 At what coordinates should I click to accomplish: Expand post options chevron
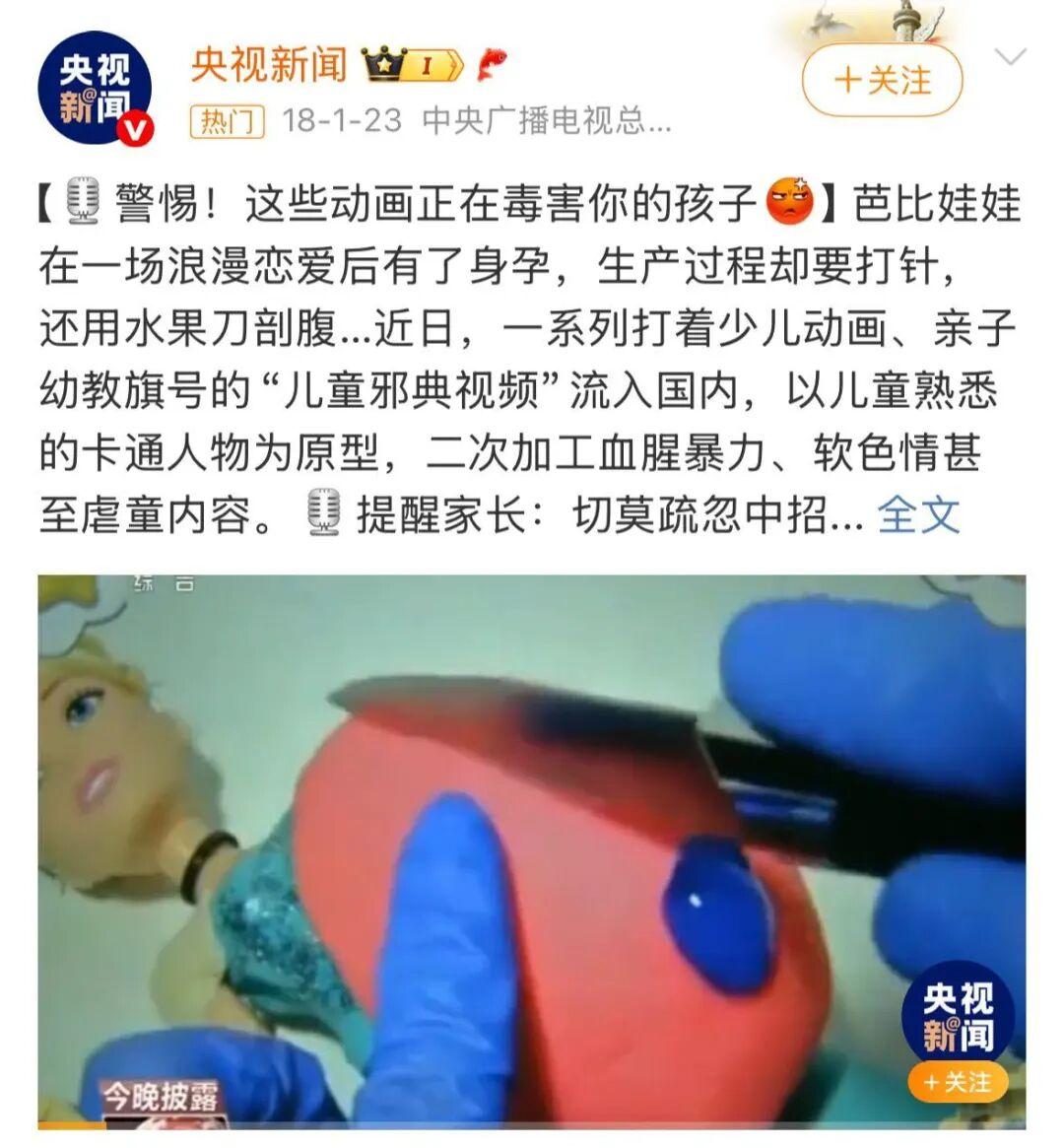[x=1010, y=56]
